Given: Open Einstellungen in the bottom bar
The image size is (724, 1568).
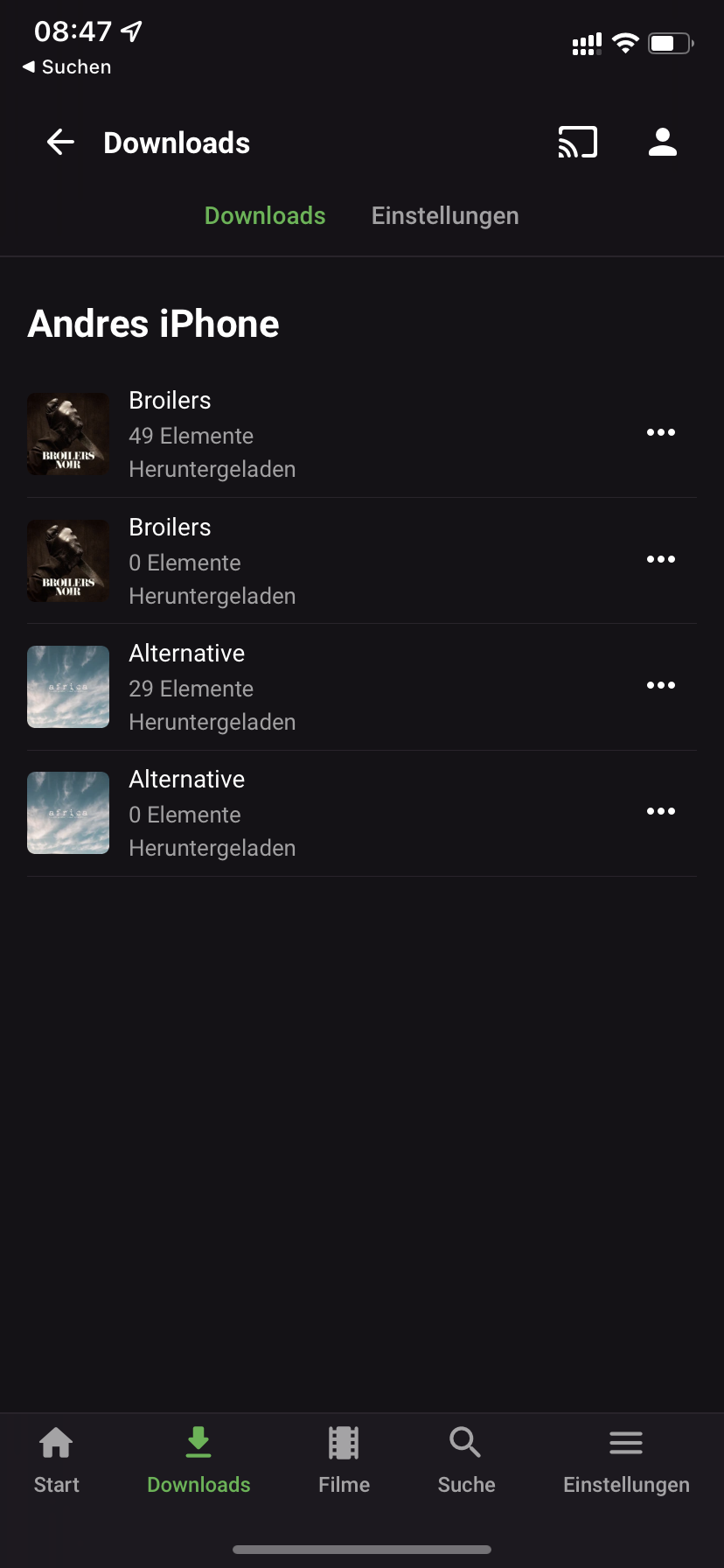Looking at the screenshot, I should pos(626,1459).
